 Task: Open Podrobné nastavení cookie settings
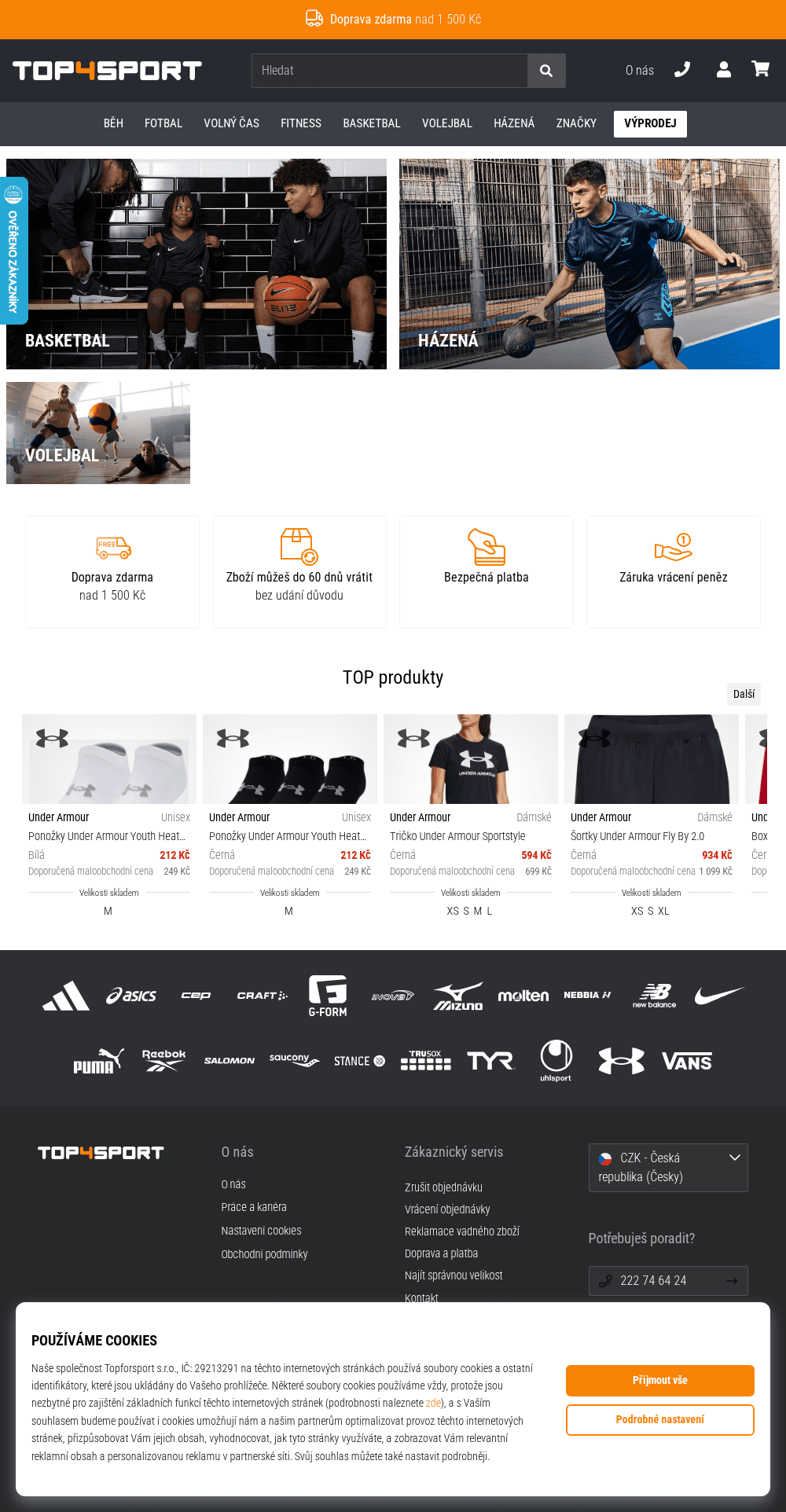[659, 1419]
